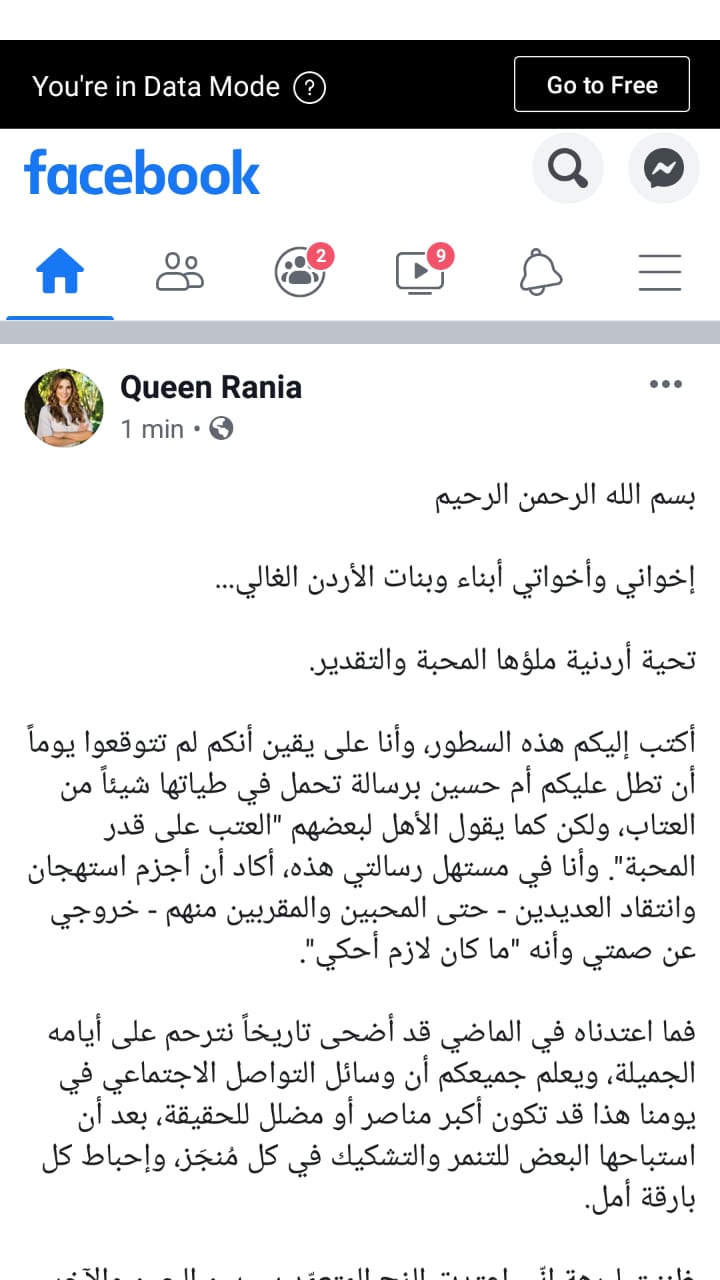Open Queen Rania's profile name
Viewport: 720px width, 1280px height.
211,387
